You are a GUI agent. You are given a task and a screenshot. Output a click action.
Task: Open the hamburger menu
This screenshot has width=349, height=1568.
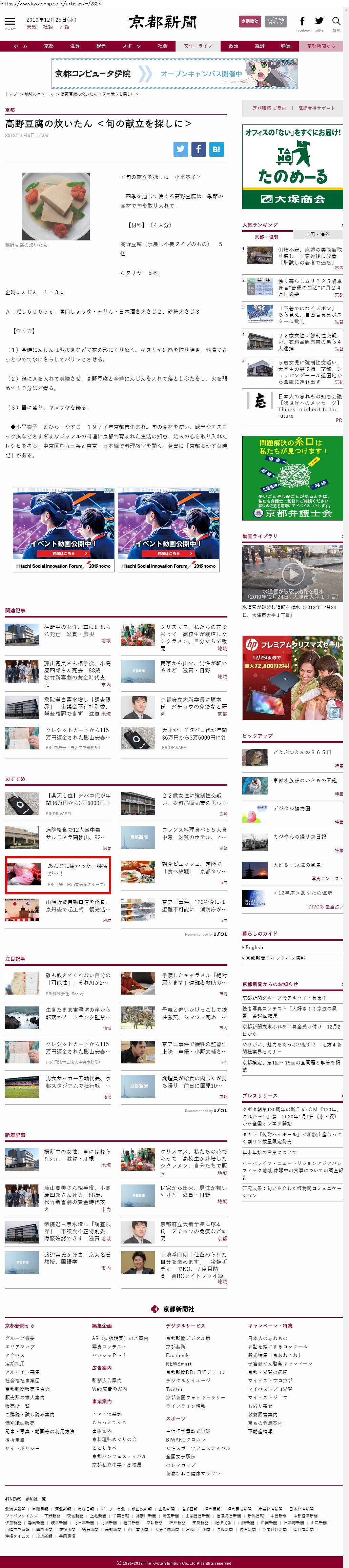(x=10, y=22)
